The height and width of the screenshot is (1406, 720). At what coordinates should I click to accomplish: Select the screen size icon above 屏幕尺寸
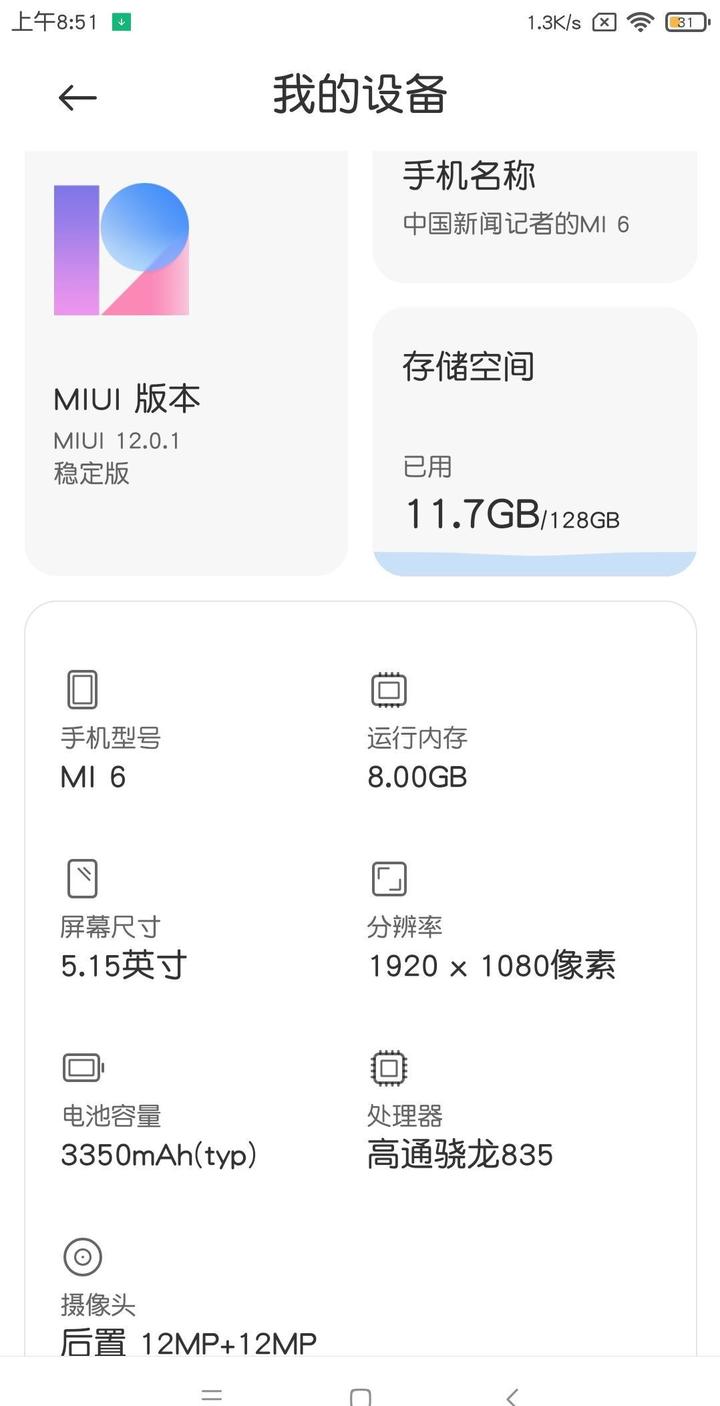click(81, 878)
